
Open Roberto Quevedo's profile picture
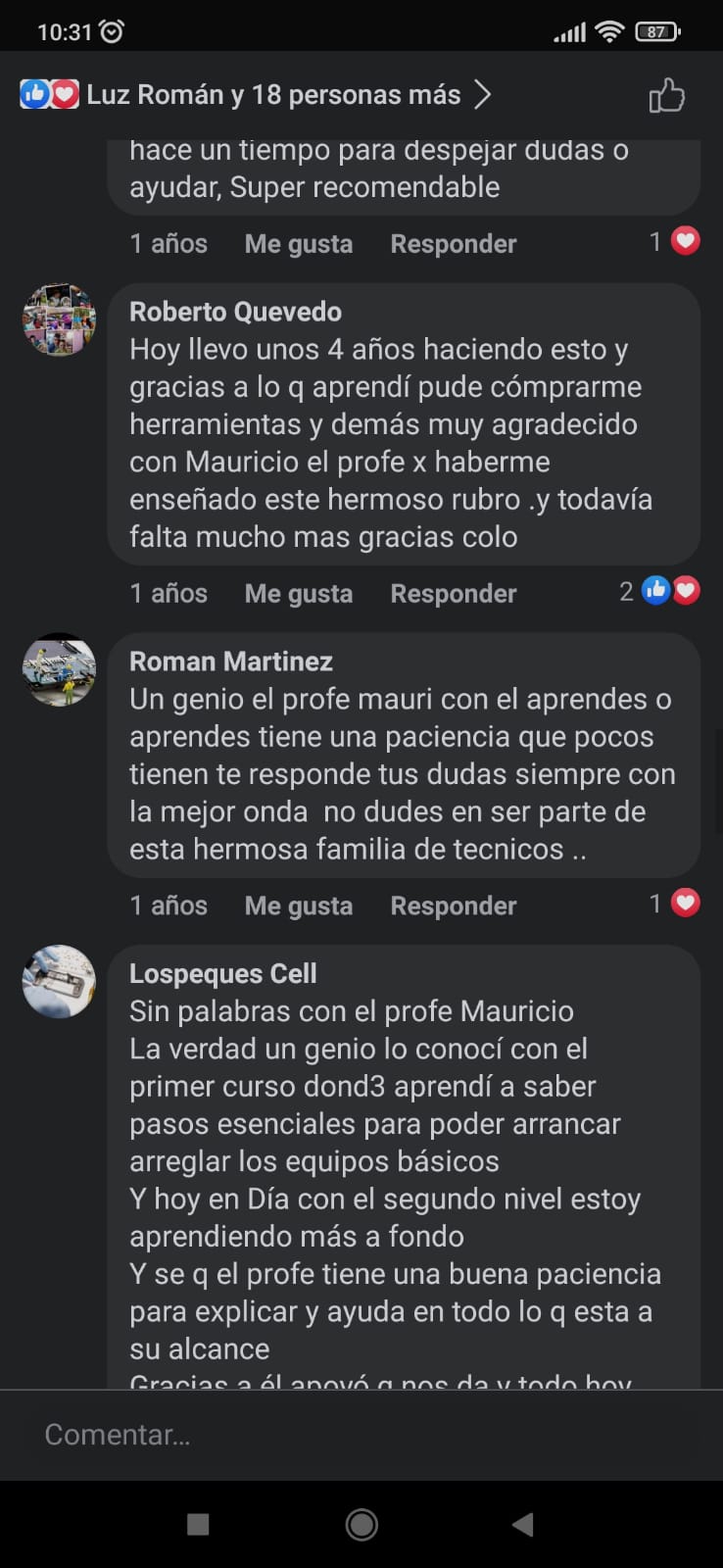click(x=59, y=319)
